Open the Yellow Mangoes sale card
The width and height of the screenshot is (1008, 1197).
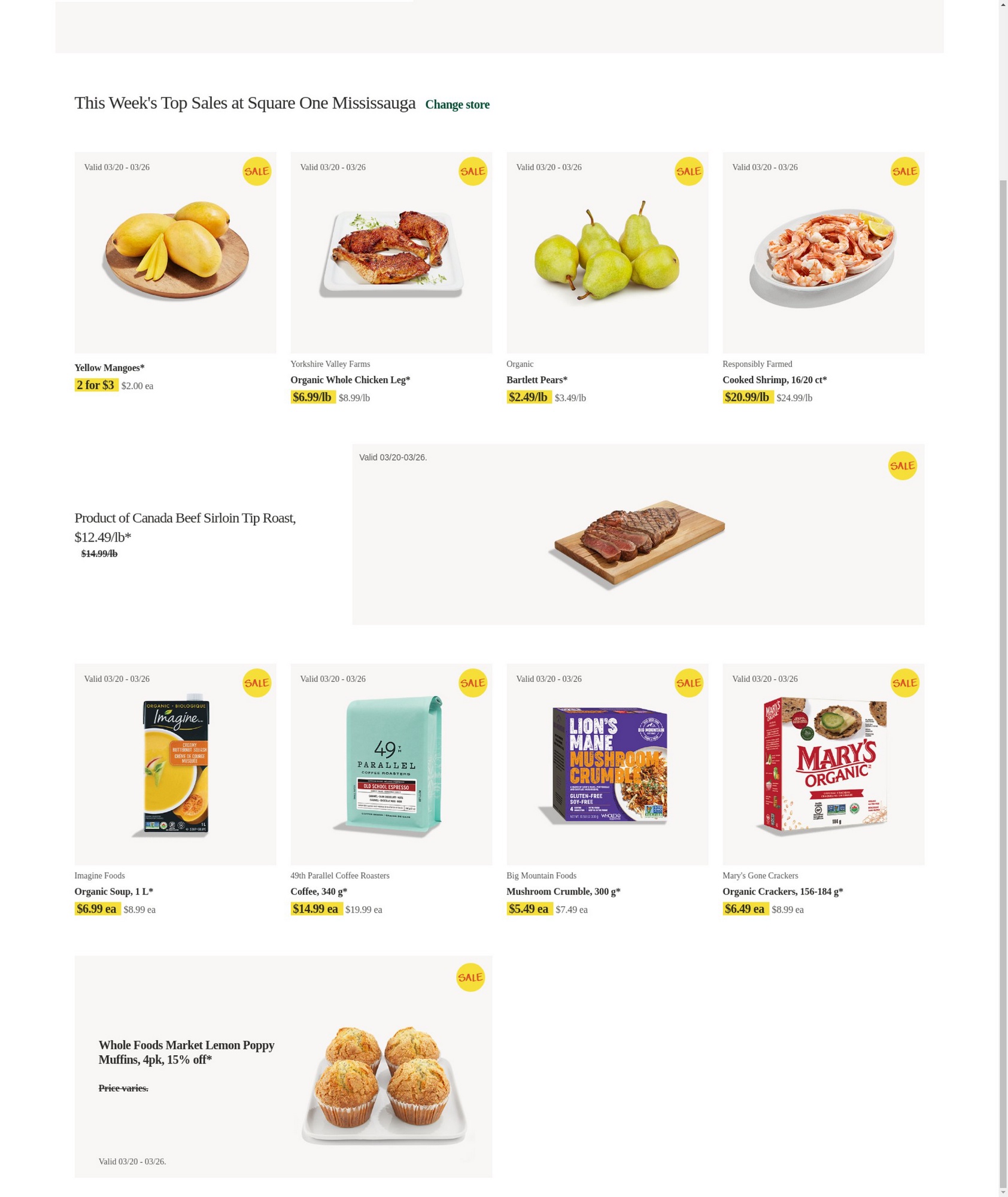(175, 252)
